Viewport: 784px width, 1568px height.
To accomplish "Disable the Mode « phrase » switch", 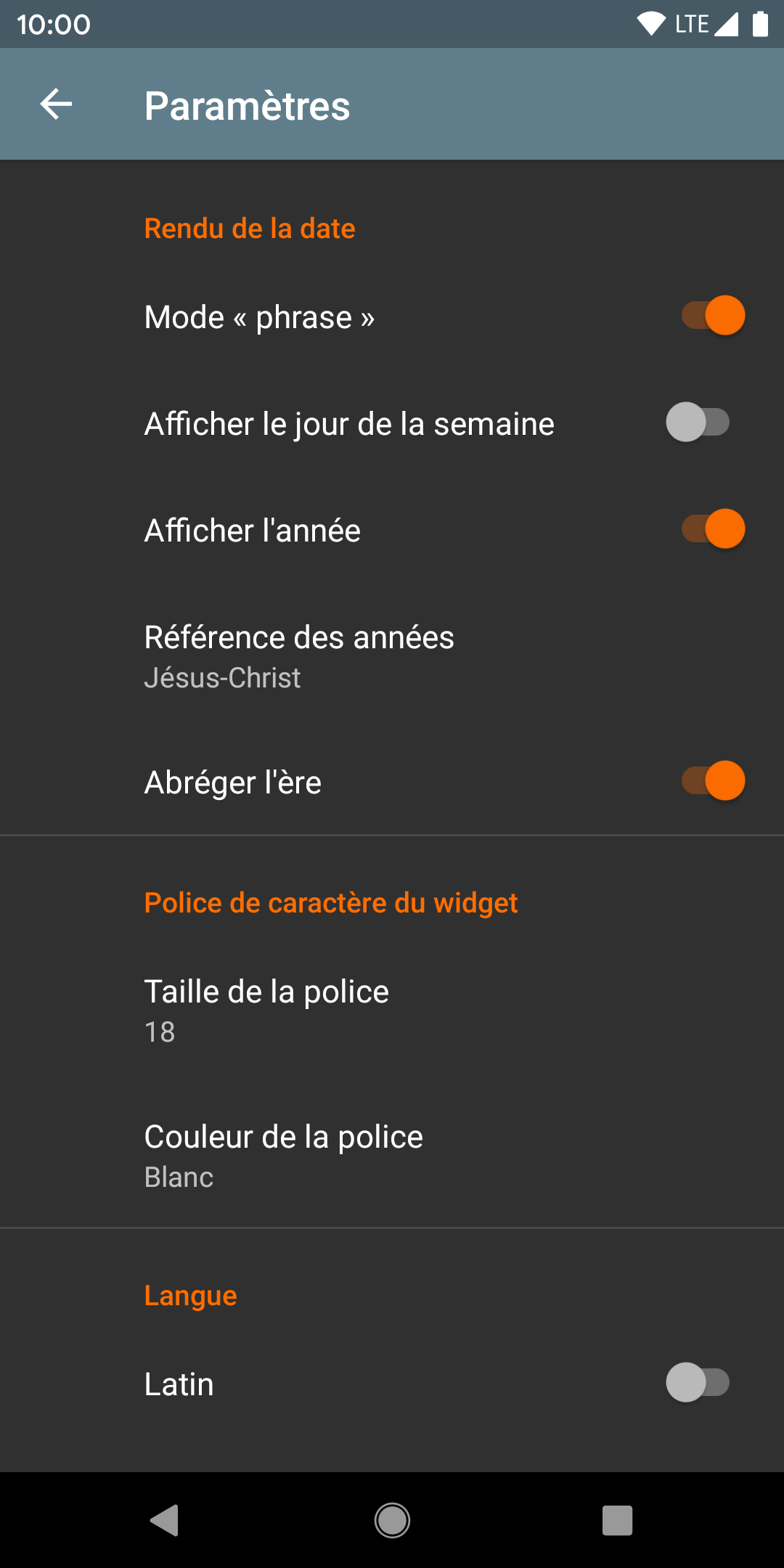I will (x=713, y=316).
